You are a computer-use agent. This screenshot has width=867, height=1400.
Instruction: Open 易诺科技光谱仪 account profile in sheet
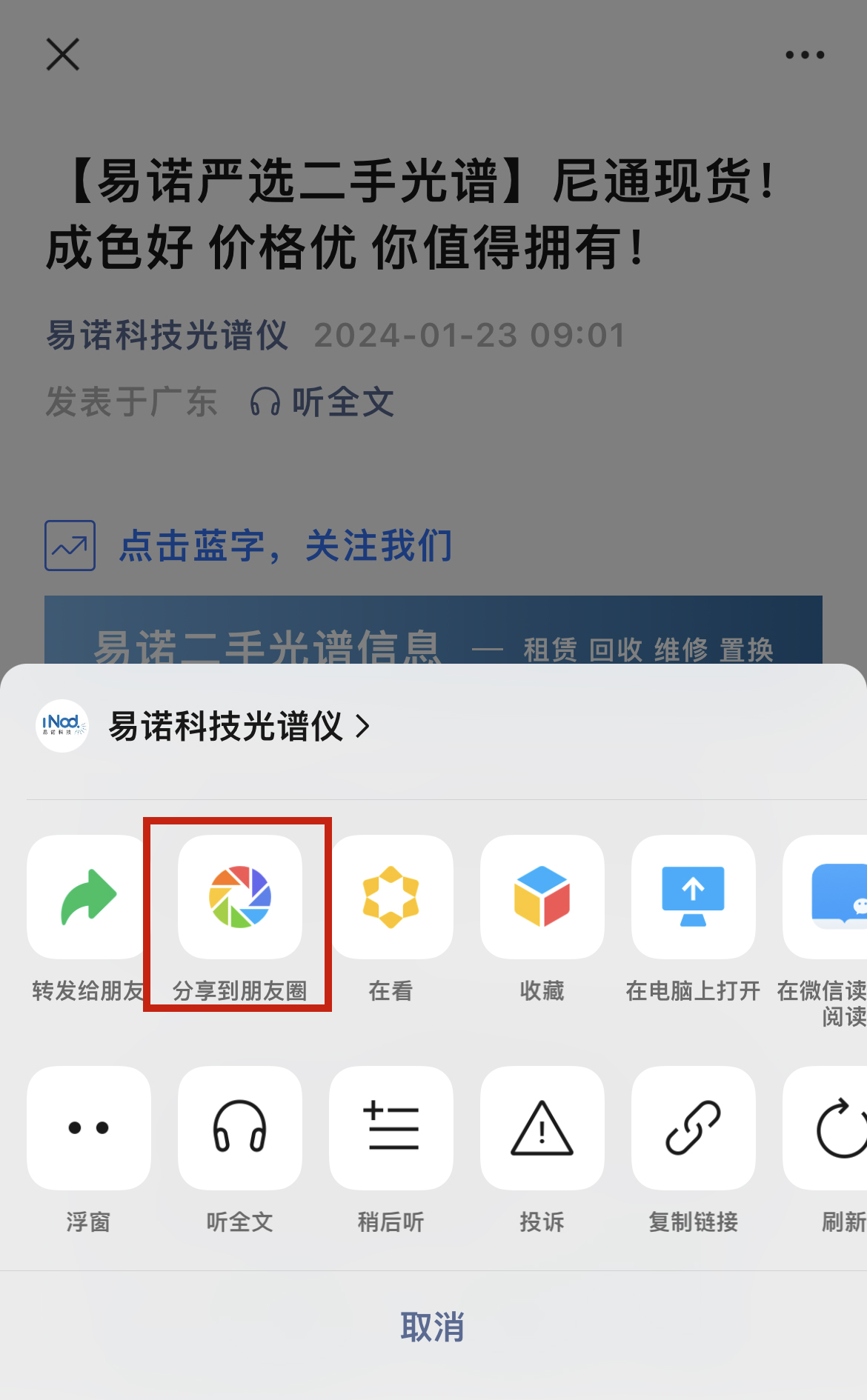[x=226, y=726]
